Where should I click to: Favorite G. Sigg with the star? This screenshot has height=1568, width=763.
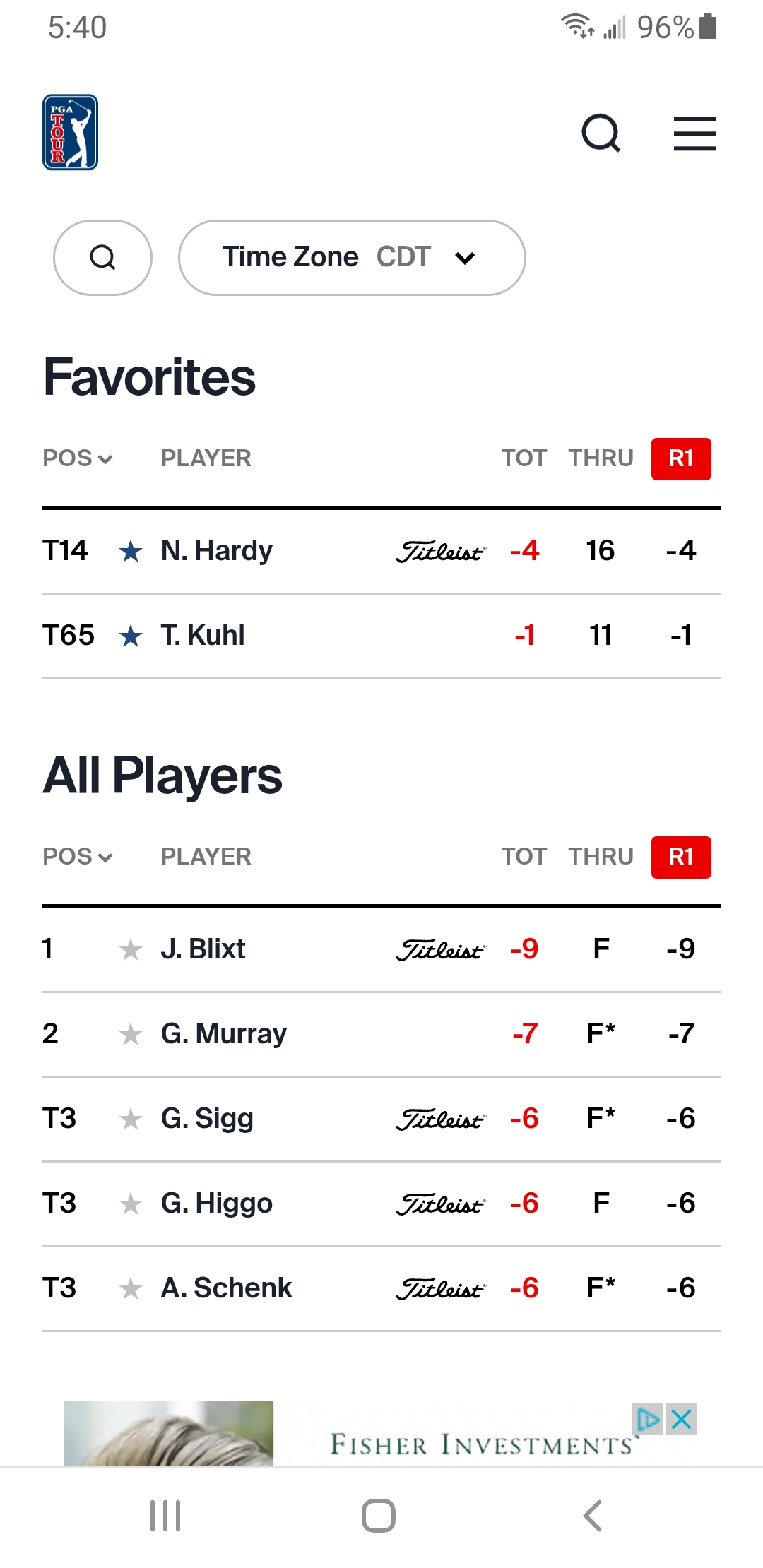pyautogui.click(x=131, y=1119)
